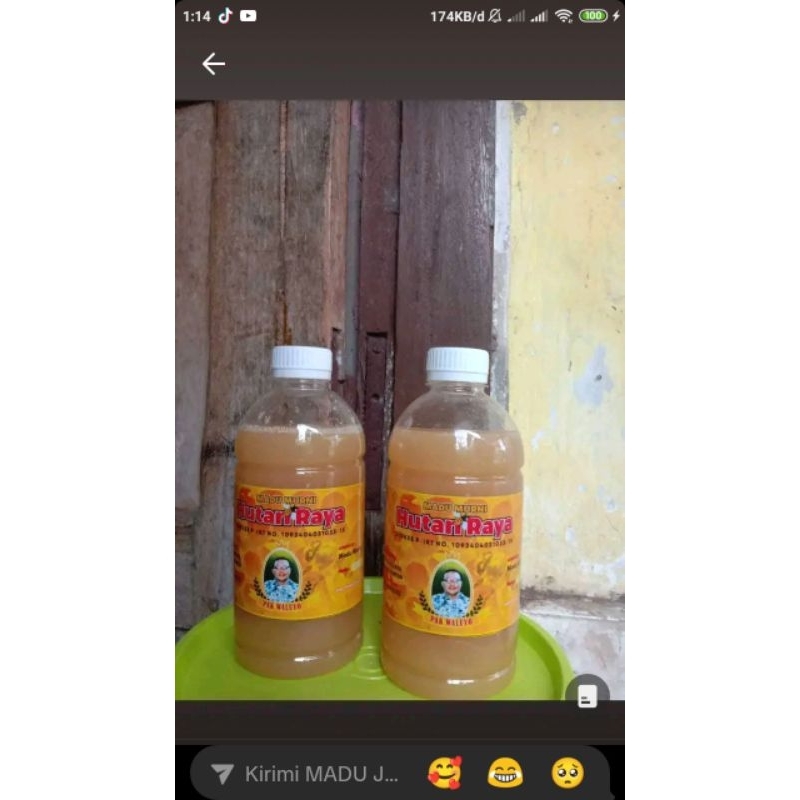The image size is (800, 800).
Task: React with the grinning laugh emoji
Action: tap(505, 773)
